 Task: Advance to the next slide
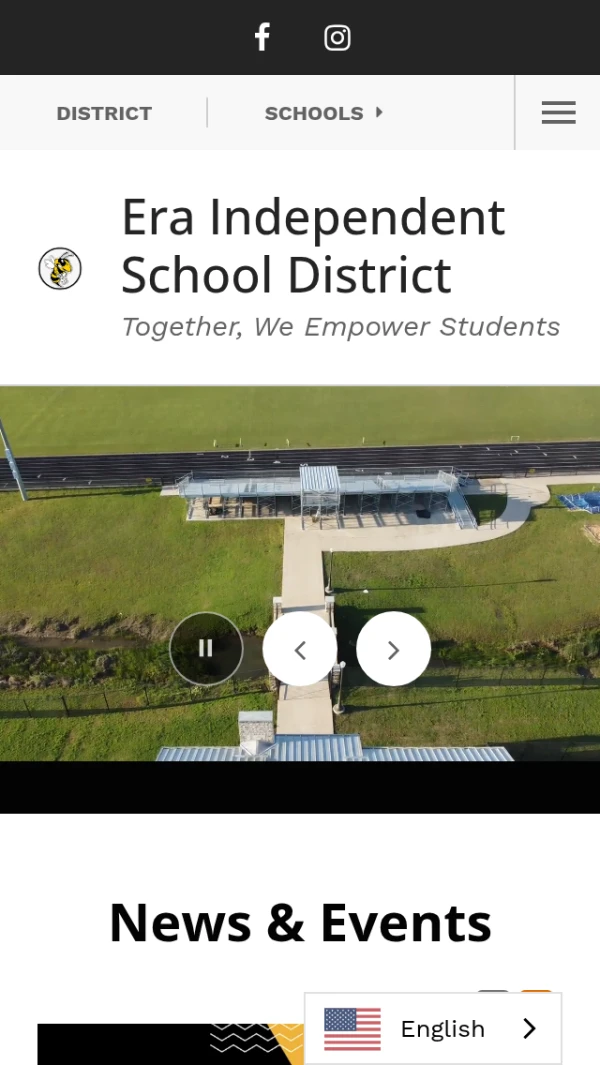393,649
